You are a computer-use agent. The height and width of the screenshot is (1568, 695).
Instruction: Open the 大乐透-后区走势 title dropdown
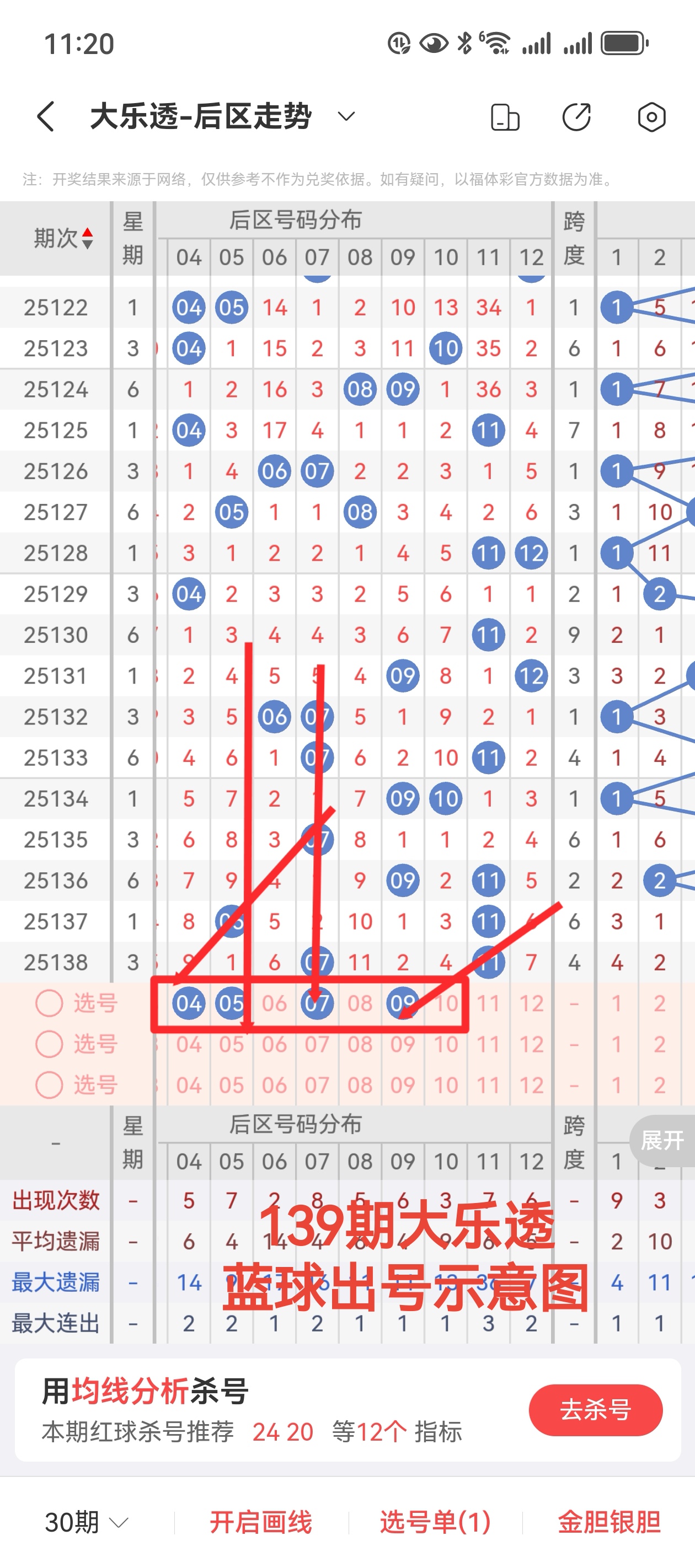pos(346,116)
